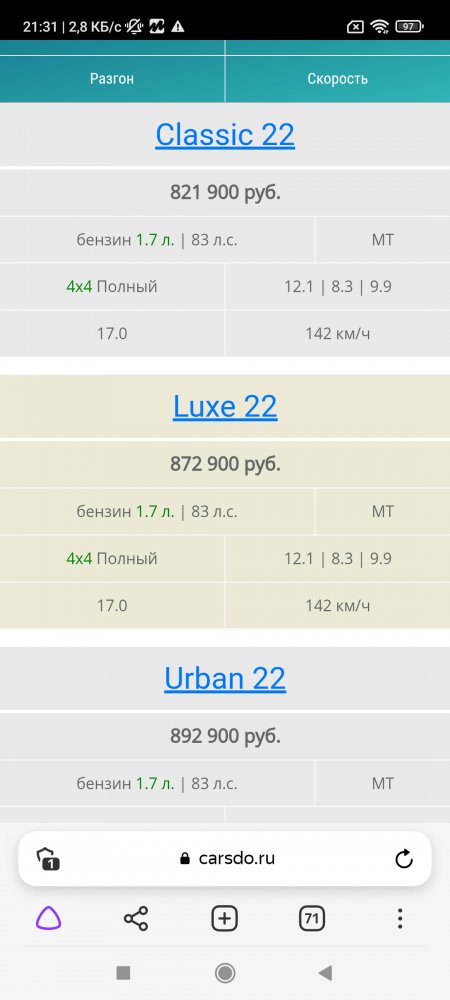
Task: Reload the page
Action: 404,859
